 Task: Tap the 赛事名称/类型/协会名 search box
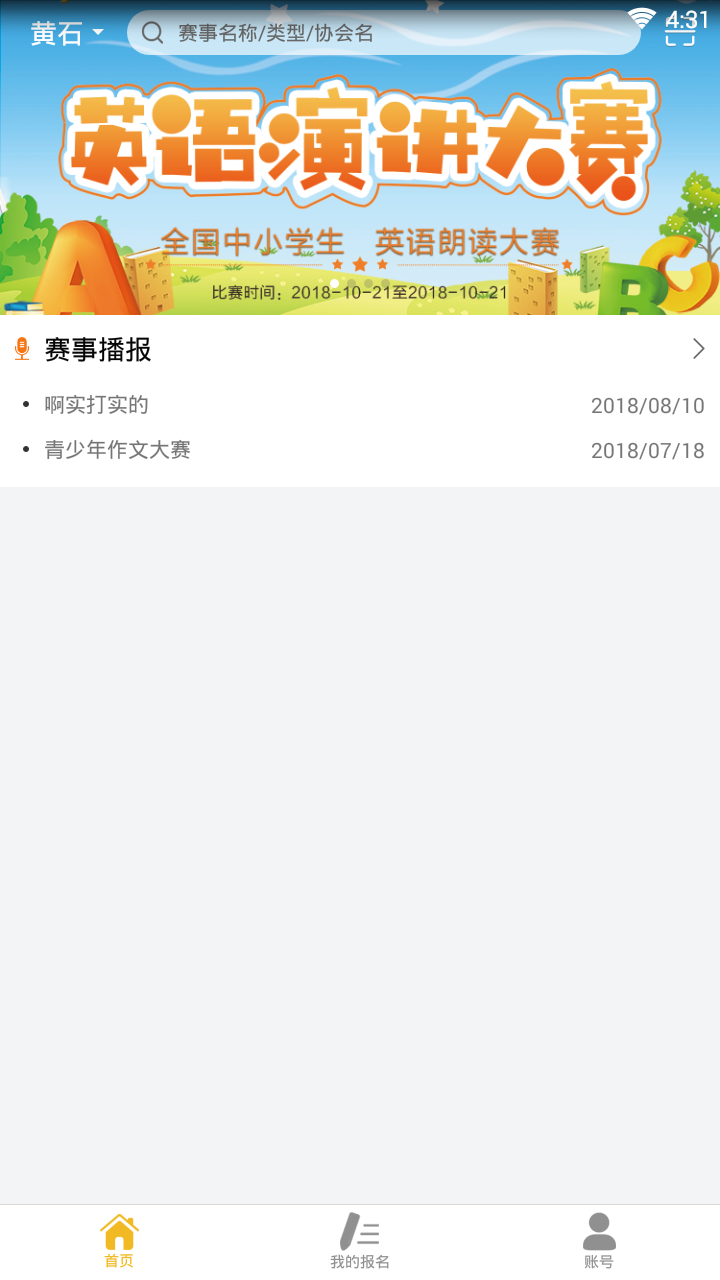[384, 33]
